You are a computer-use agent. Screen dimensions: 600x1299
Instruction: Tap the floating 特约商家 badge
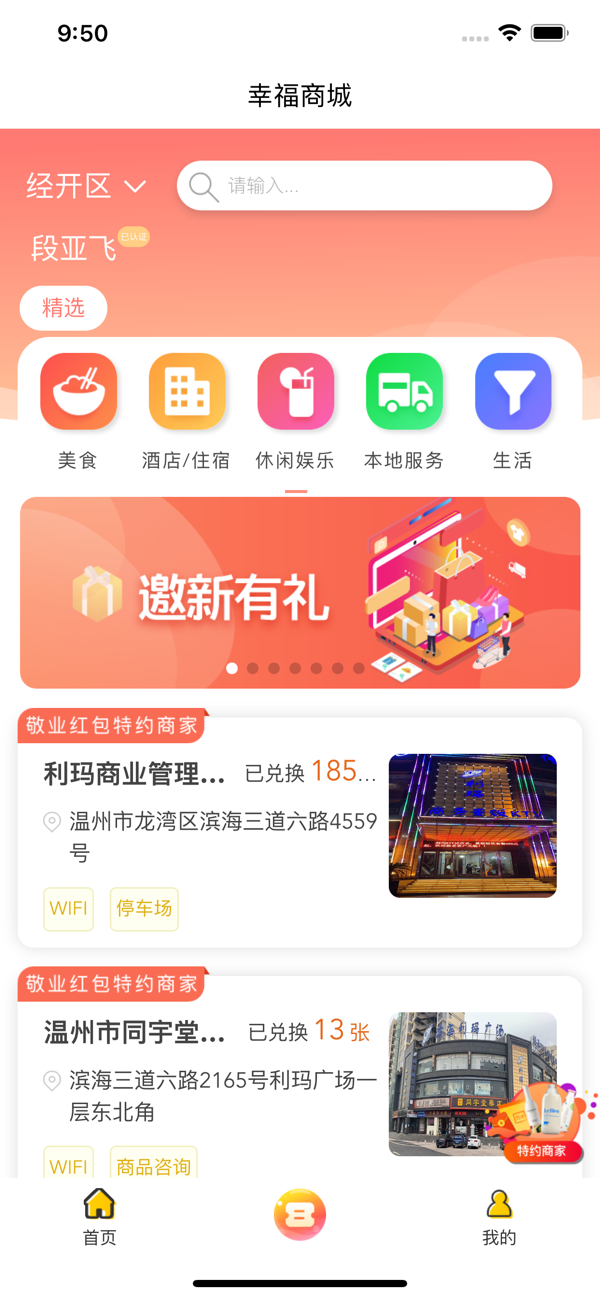point(543,1125)
